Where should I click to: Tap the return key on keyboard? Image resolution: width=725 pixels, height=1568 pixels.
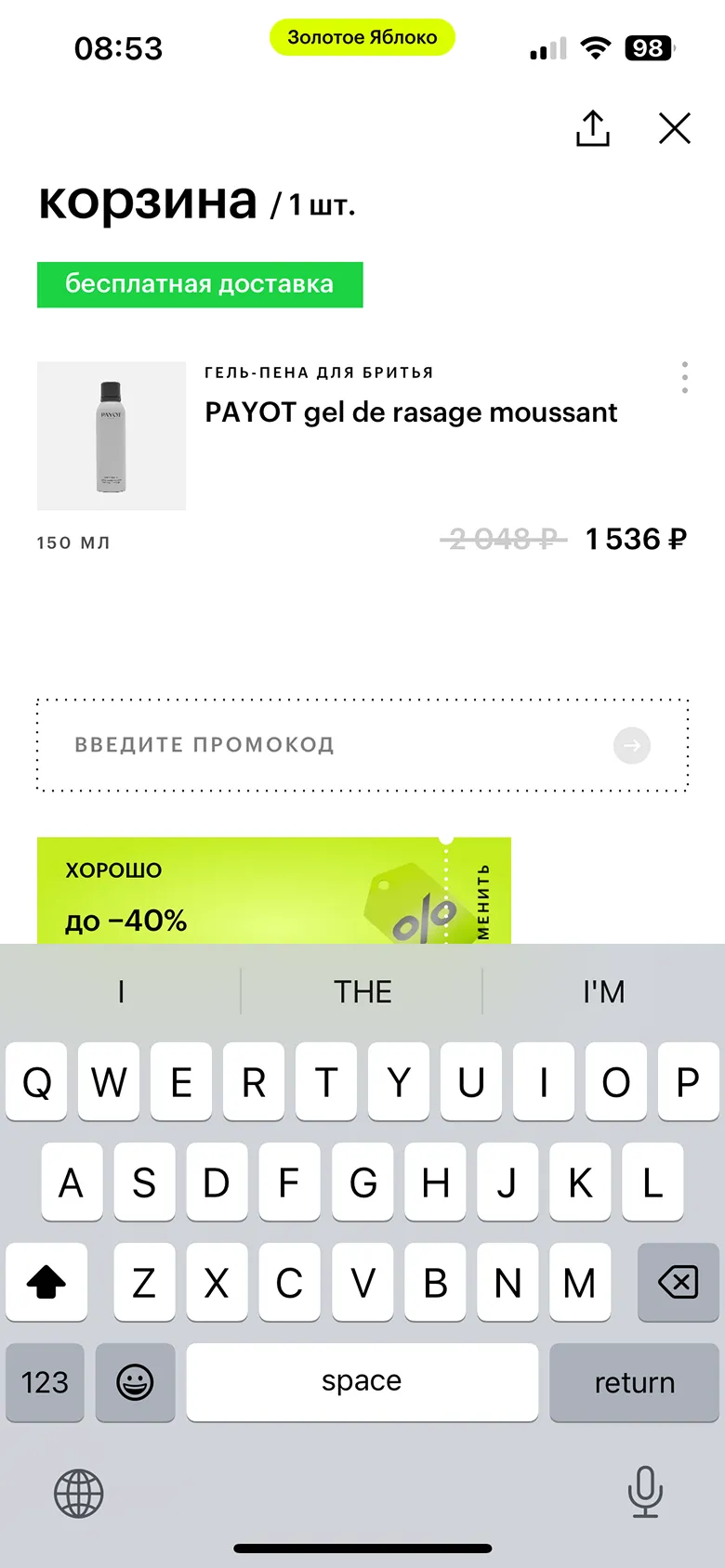click(x=634, y=1382)
